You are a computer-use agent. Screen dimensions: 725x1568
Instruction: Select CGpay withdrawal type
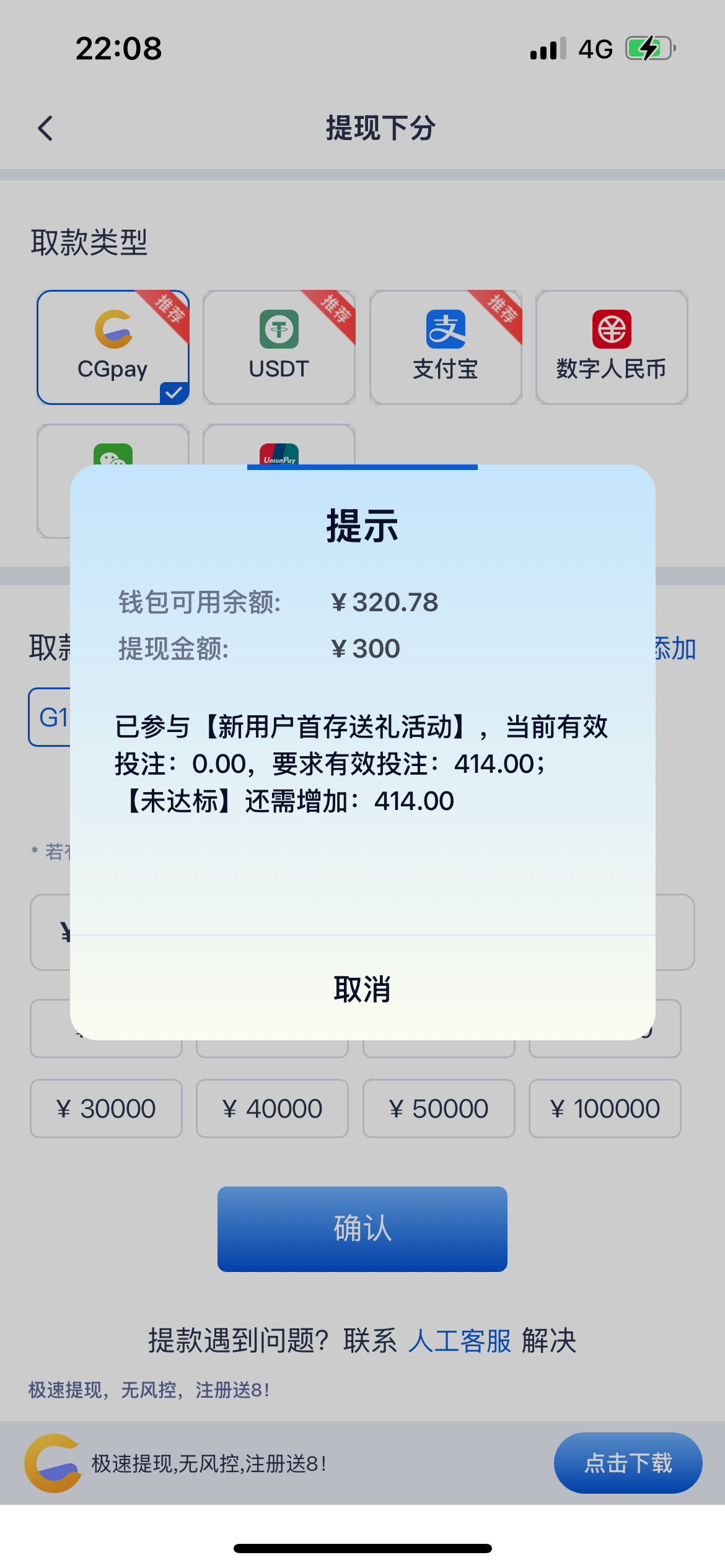pyautogui.click(x=113, y=347)
